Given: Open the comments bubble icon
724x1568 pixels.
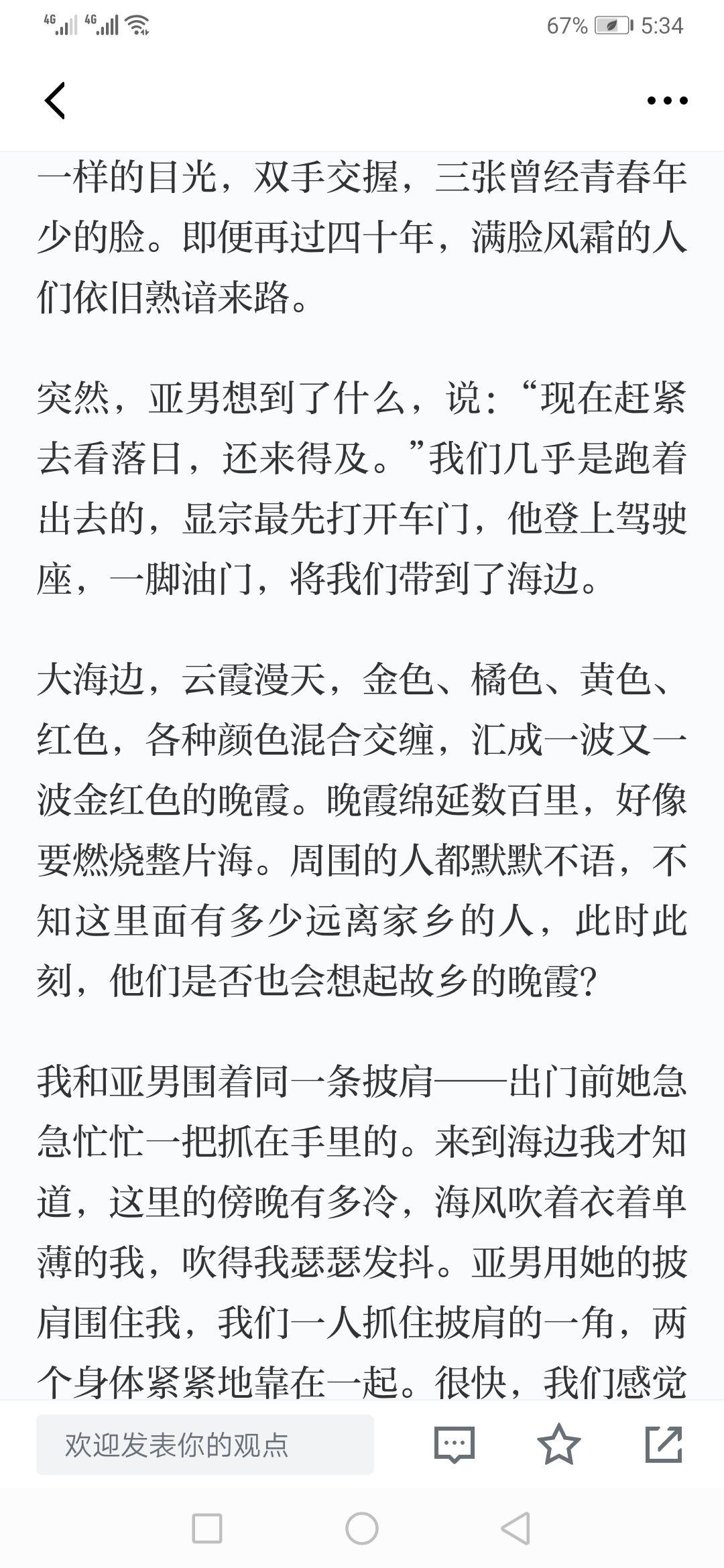Looking at the screenshot, I should pyautogui.click(x=455, y=1445).
